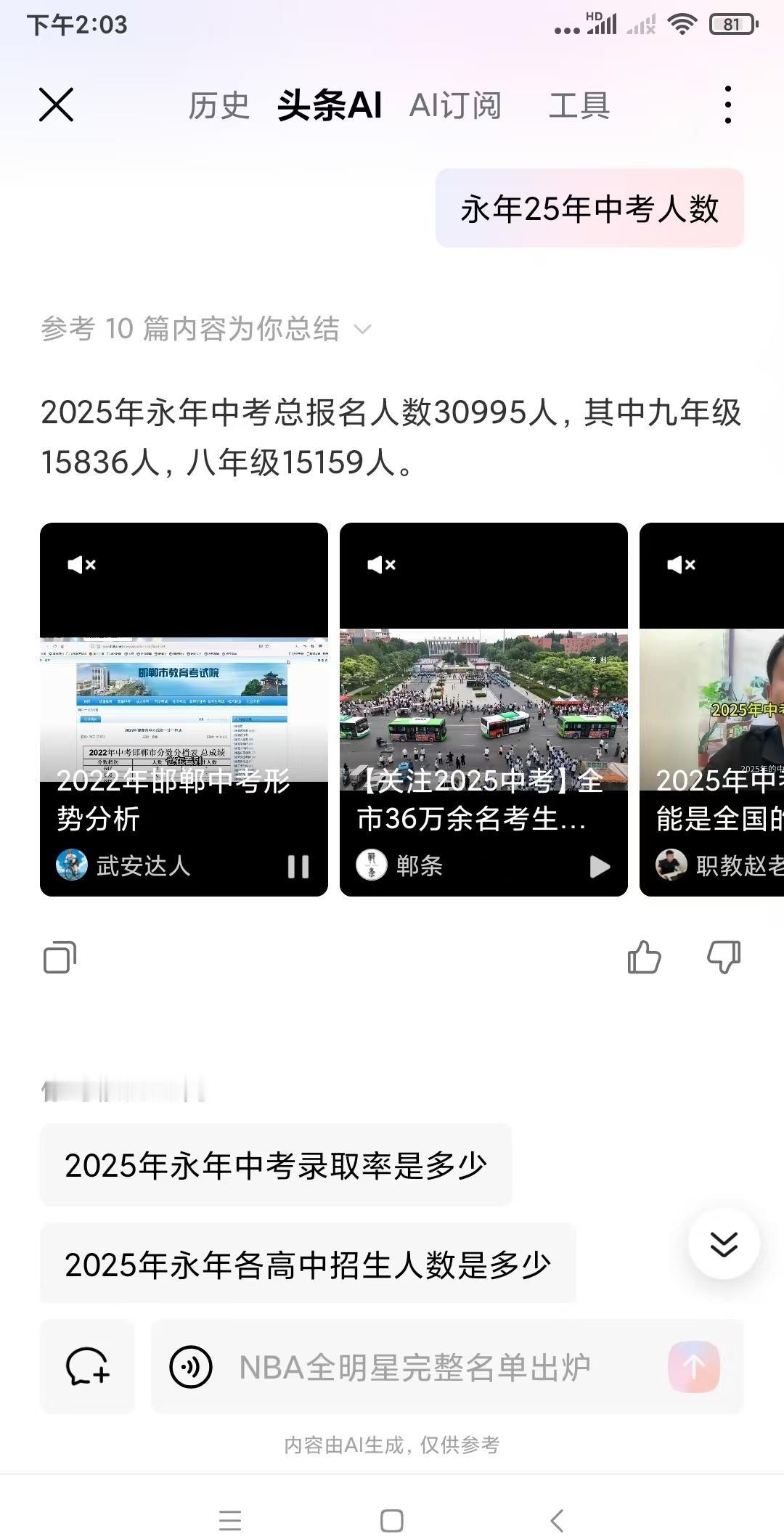Screen dimensions: 784x1539
Task: Unmute the first video card
Action: pyautogui.click(x=81, y=564)
